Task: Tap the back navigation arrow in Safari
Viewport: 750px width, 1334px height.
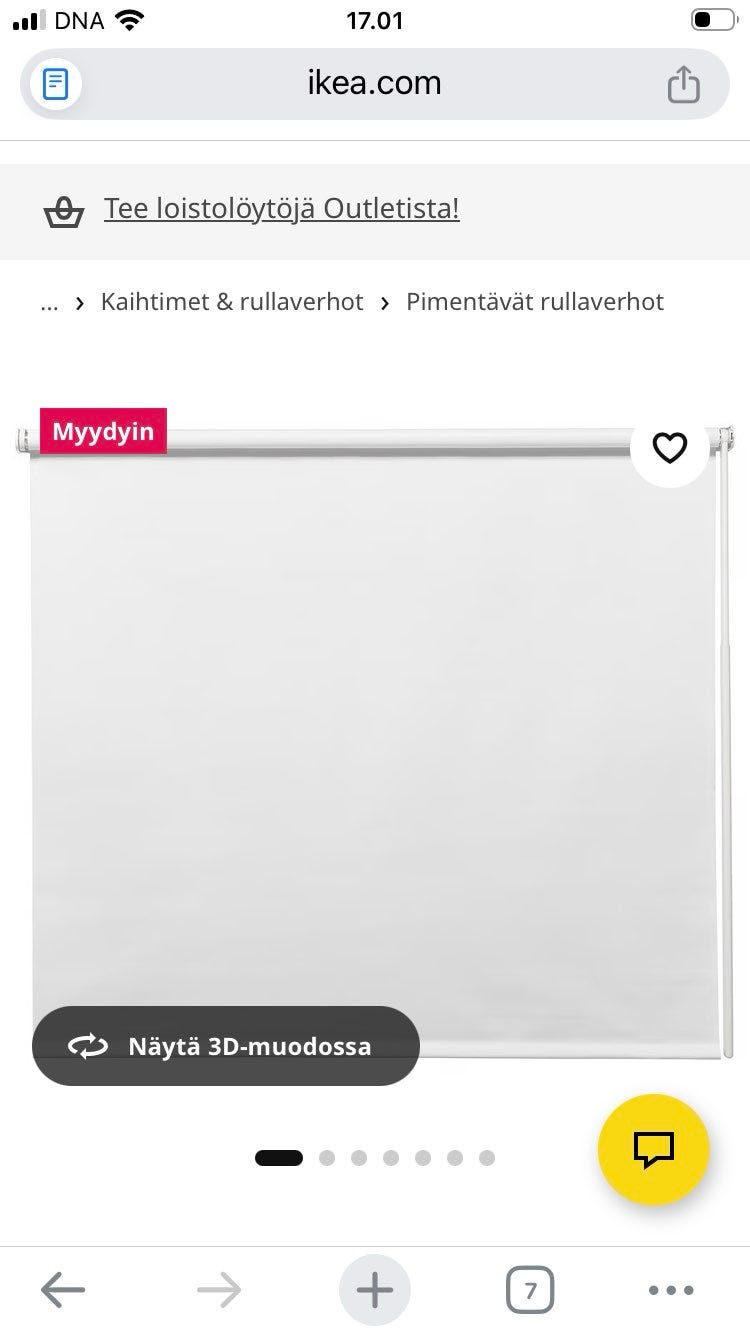Action: pos(62,1289)
